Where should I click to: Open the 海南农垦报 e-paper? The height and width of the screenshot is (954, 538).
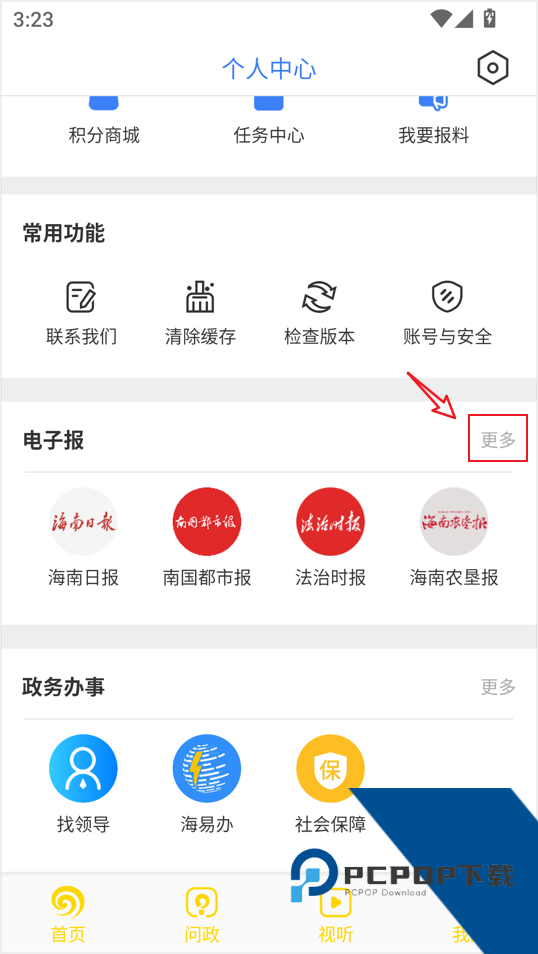click(x=454, y=537)
